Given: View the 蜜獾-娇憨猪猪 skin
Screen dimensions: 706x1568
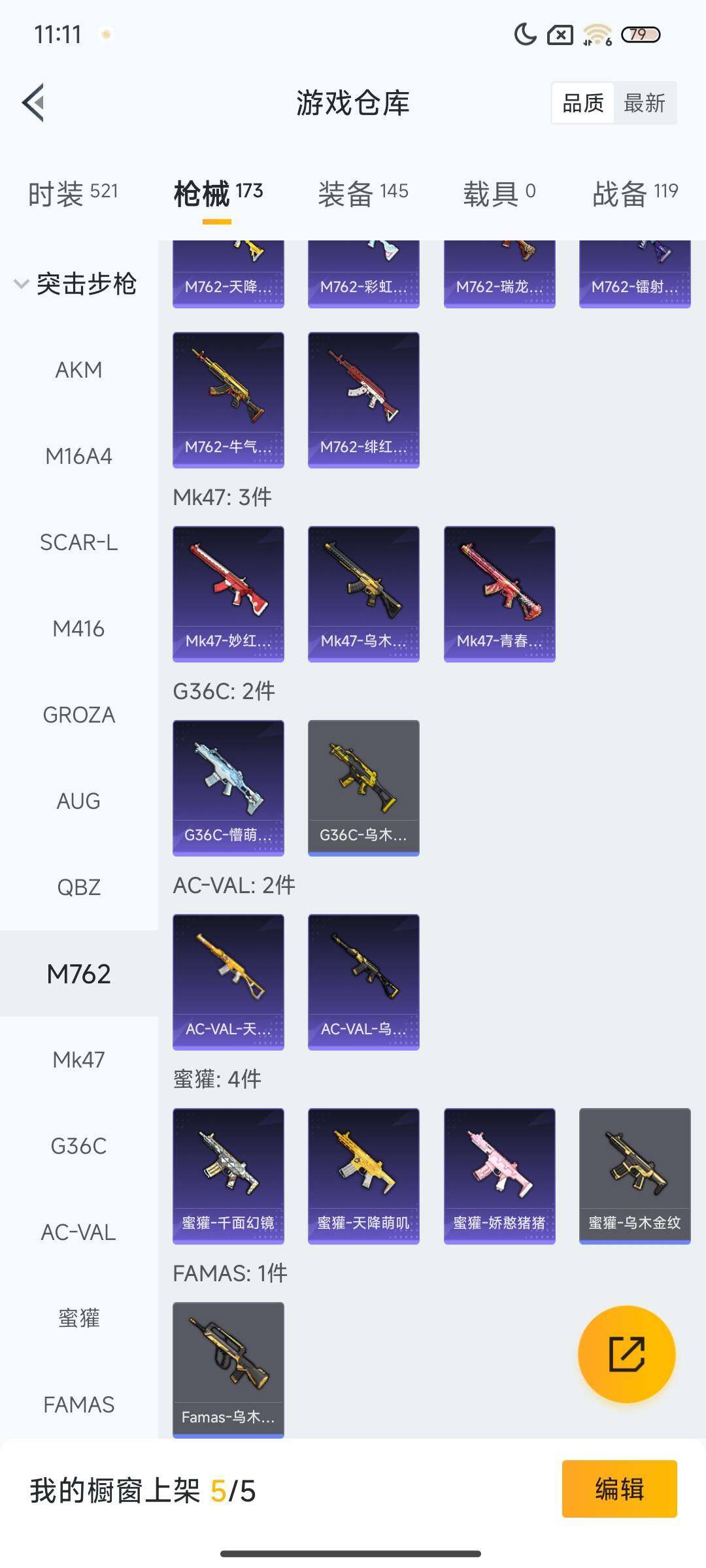Looking at the screenshot, I should (x=499, y=1176).
